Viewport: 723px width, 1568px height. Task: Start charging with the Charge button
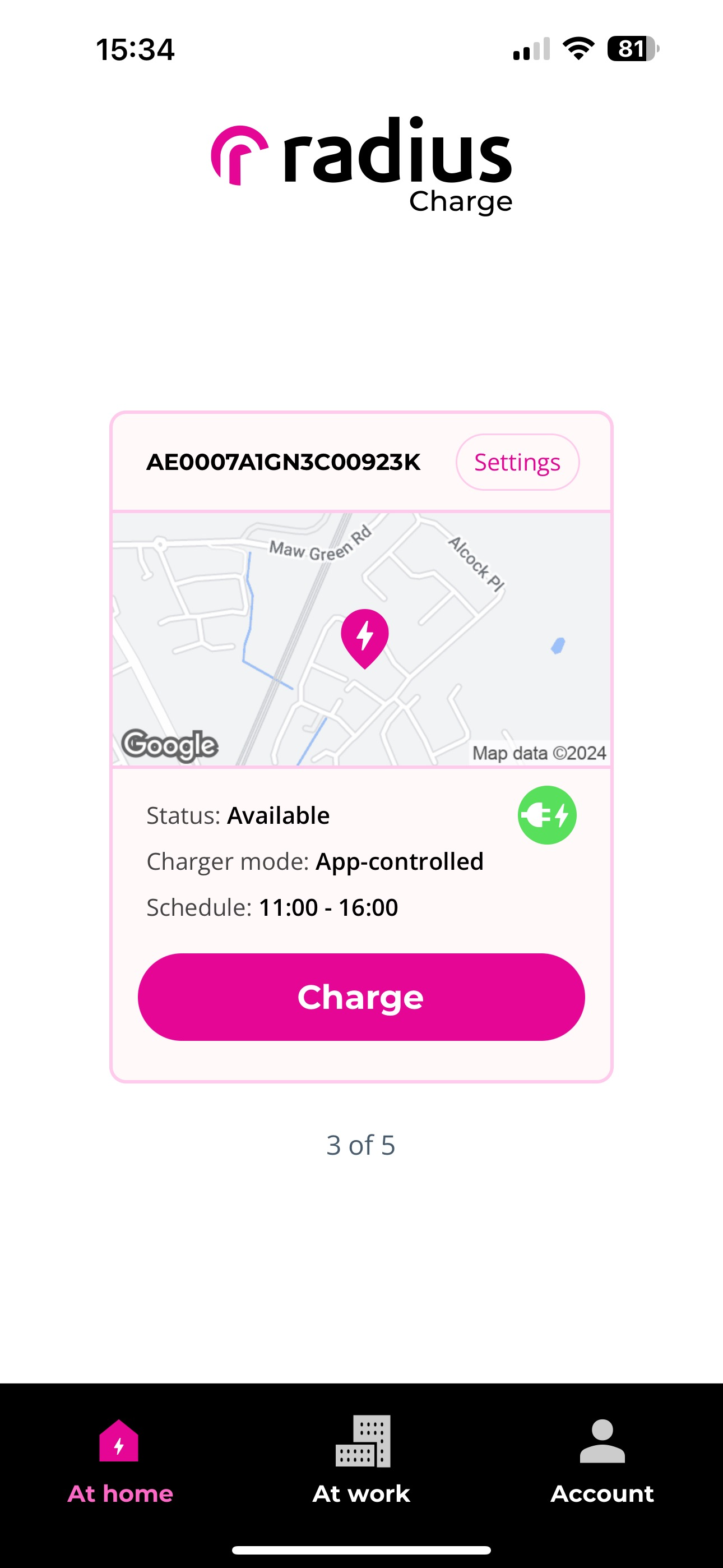361,997
